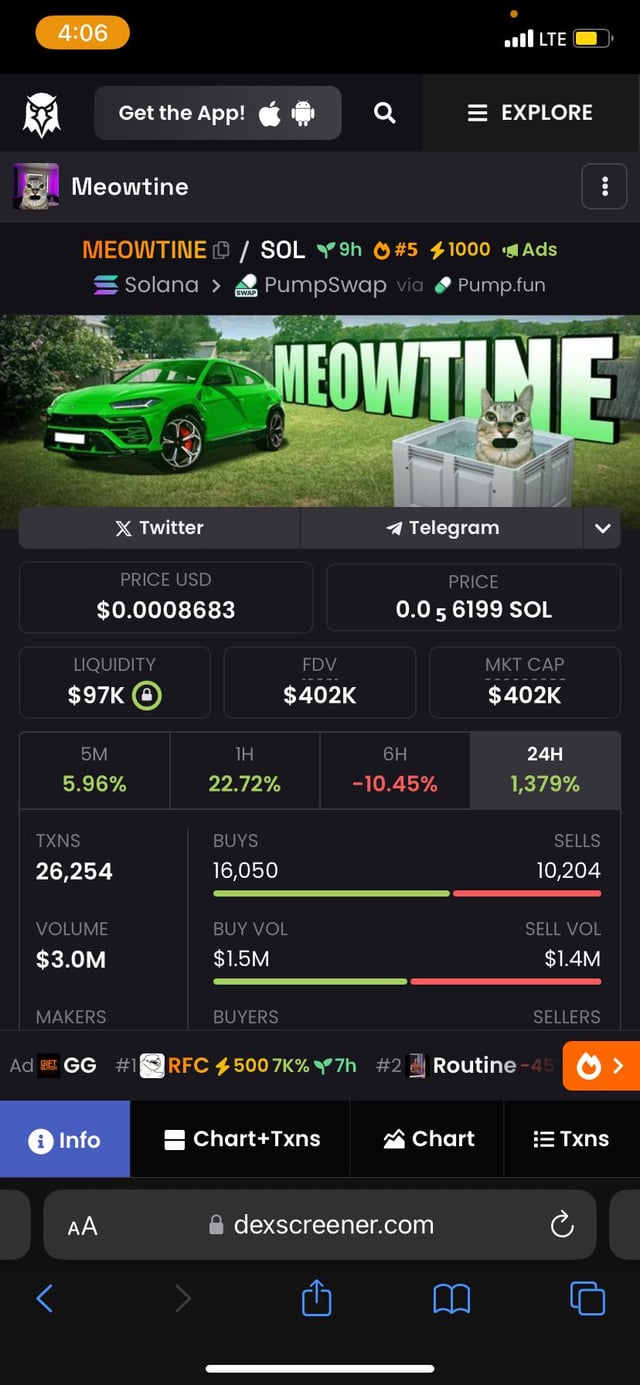640x1385 pixels.
Task: Switch to the Chart+Txns tab
Action: pos(241,1139)
